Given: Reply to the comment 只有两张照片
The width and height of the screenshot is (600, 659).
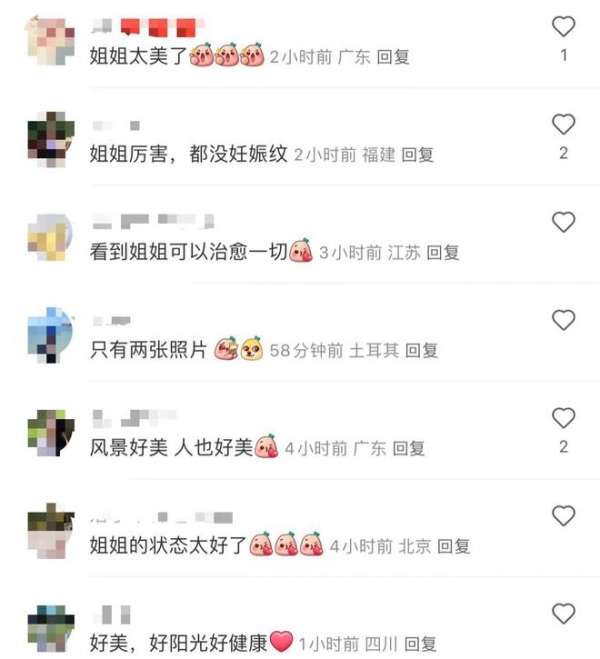Looking at the screenshot, I should coord(422,351).
